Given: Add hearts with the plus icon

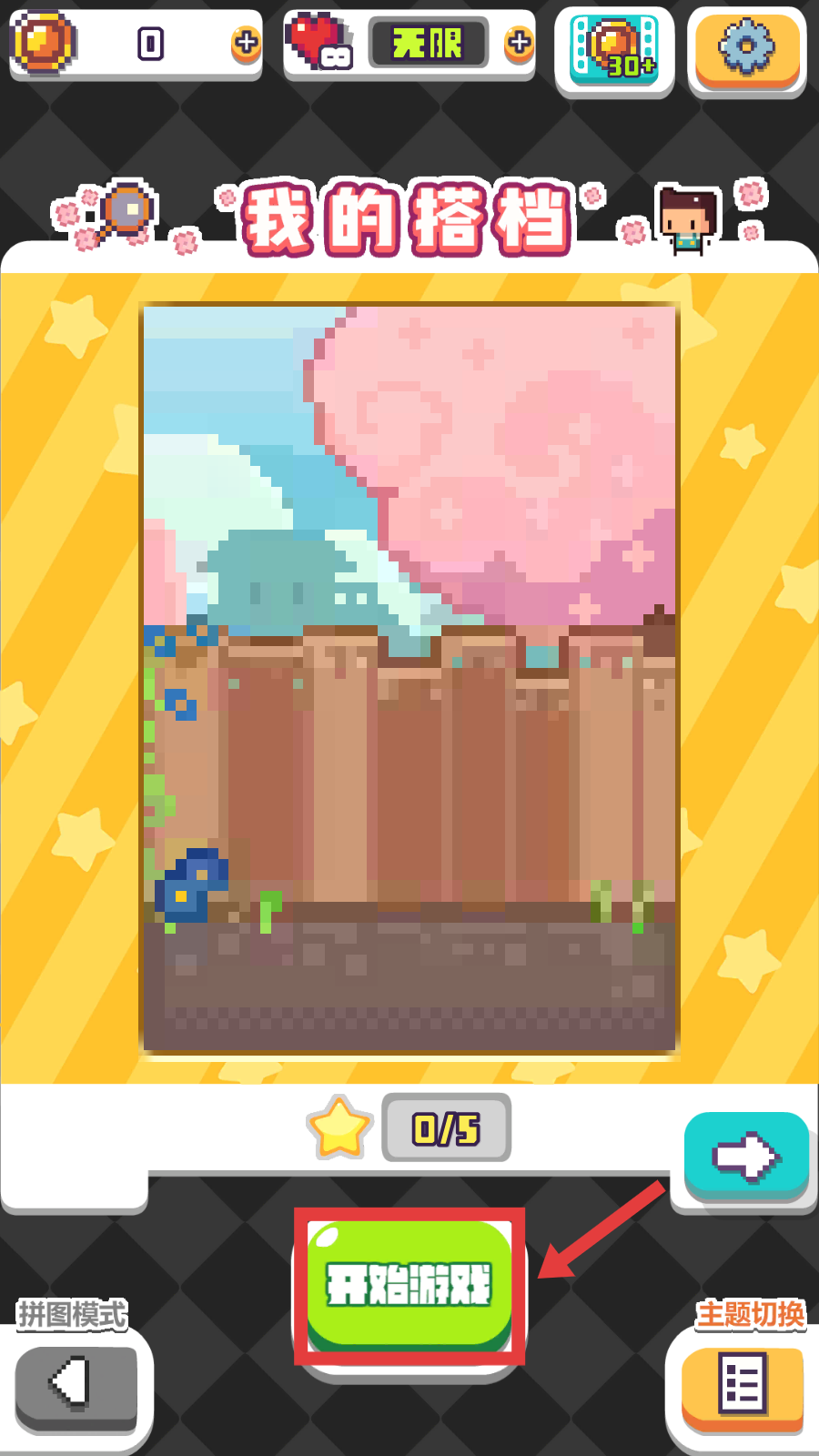Looking at the screenshot, I should 519,43.
